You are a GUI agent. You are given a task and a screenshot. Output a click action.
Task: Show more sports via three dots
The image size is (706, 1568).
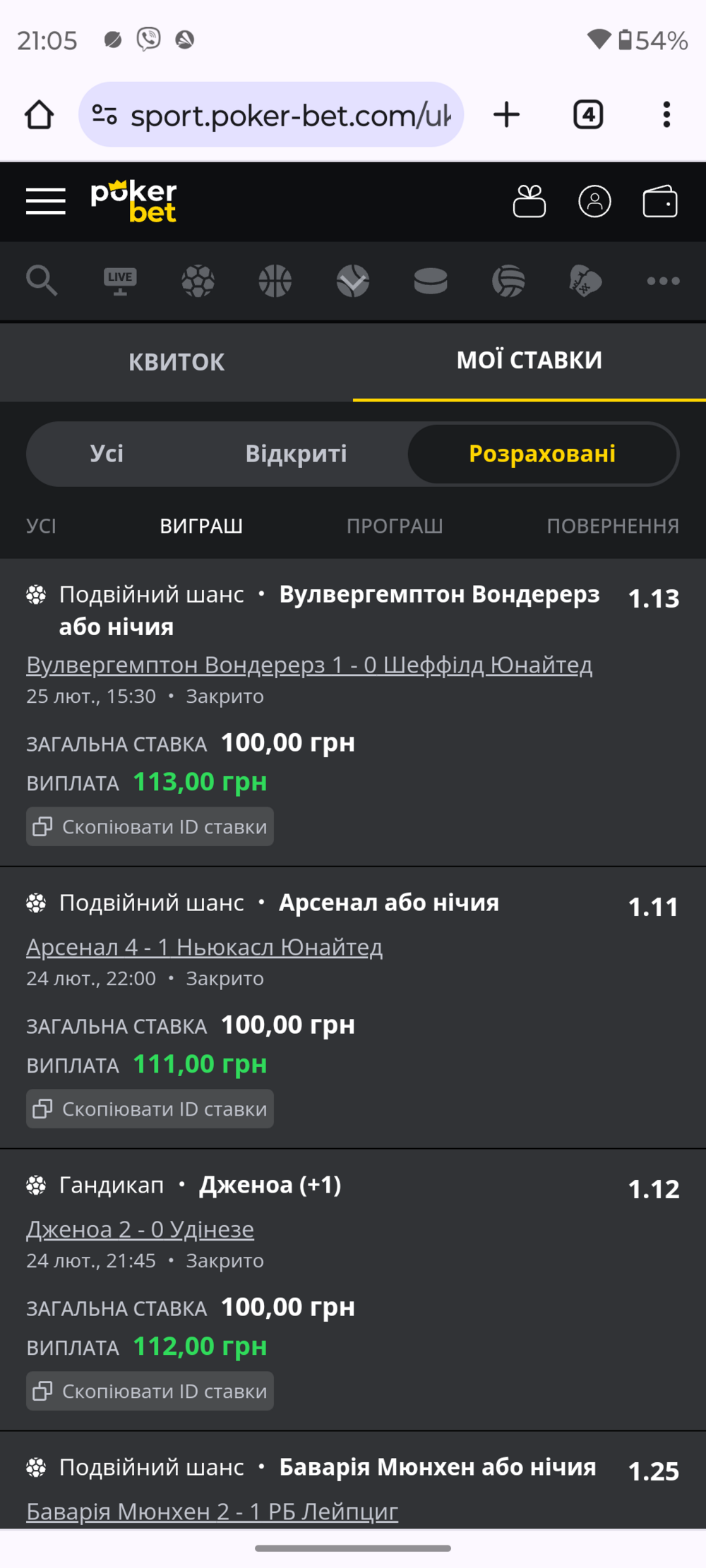[664, 281]
